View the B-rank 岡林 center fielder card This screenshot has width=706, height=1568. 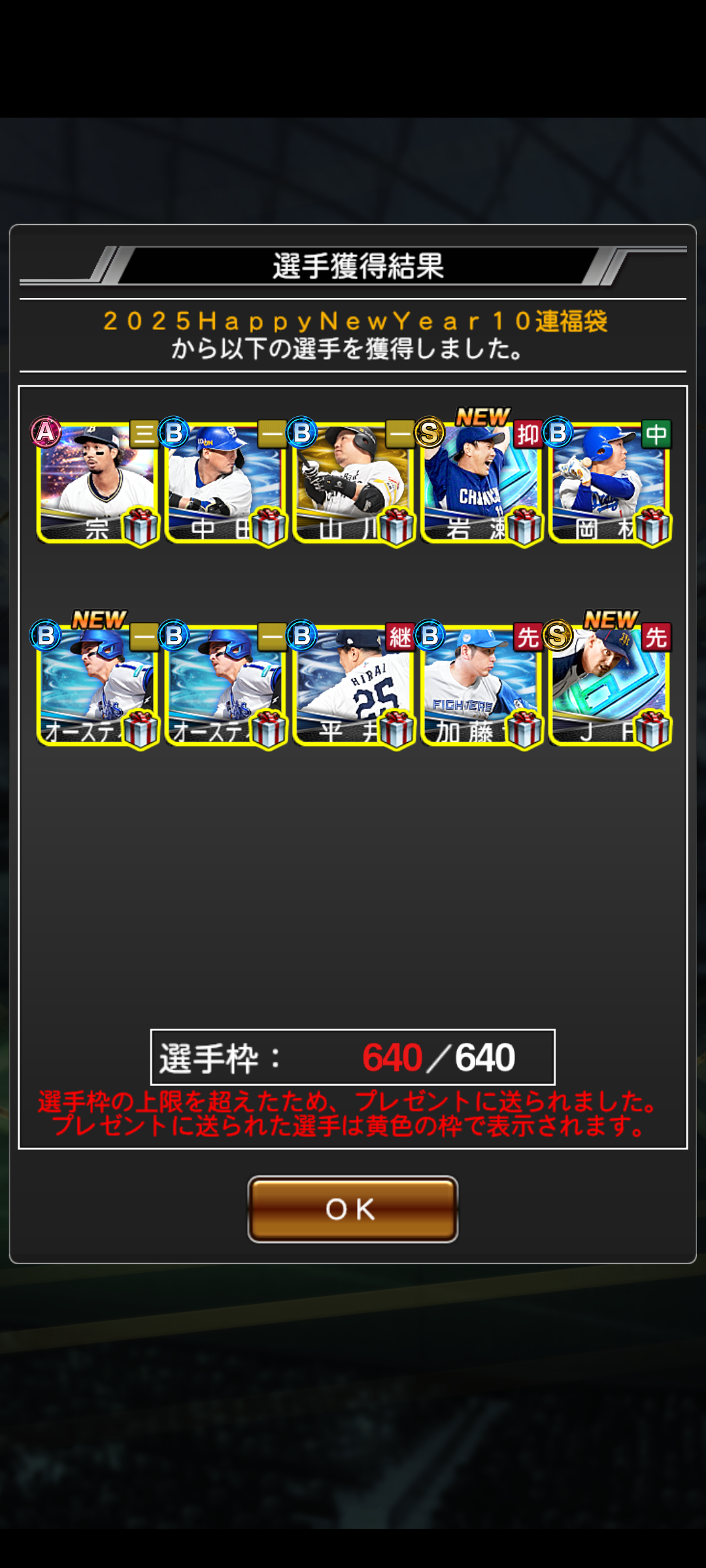pos(609,483)
